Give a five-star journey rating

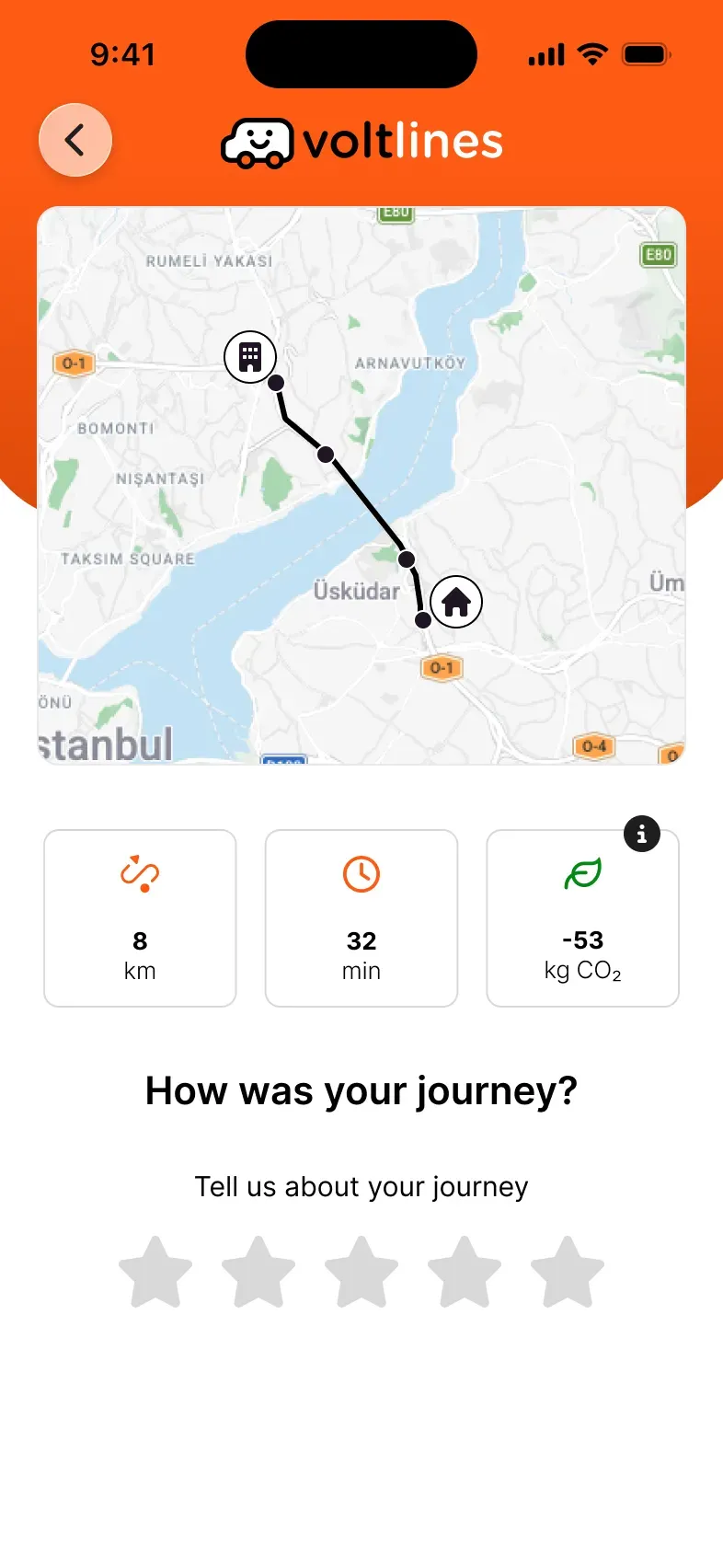point(568,1272)
